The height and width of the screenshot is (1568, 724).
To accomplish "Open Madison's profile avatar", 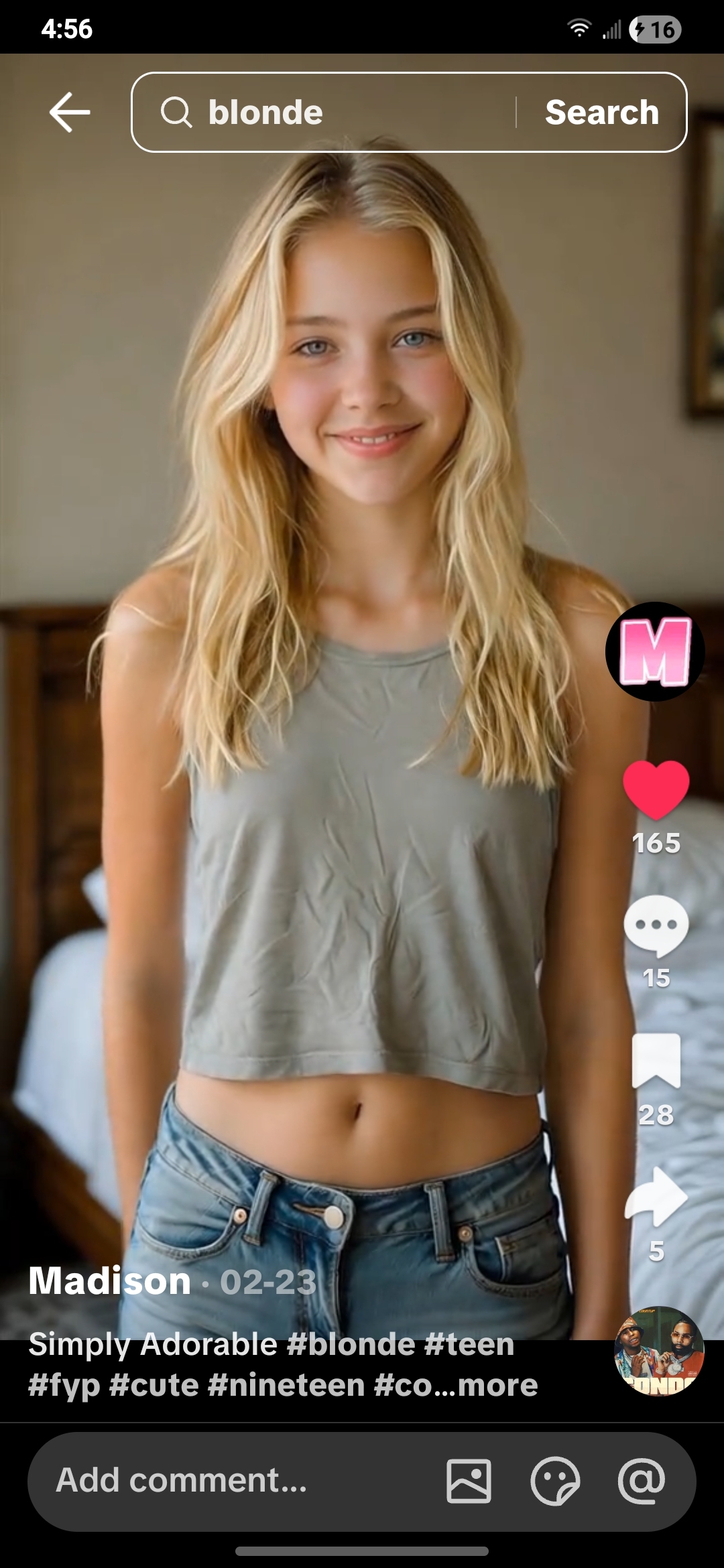I will (x=655, y=651).
